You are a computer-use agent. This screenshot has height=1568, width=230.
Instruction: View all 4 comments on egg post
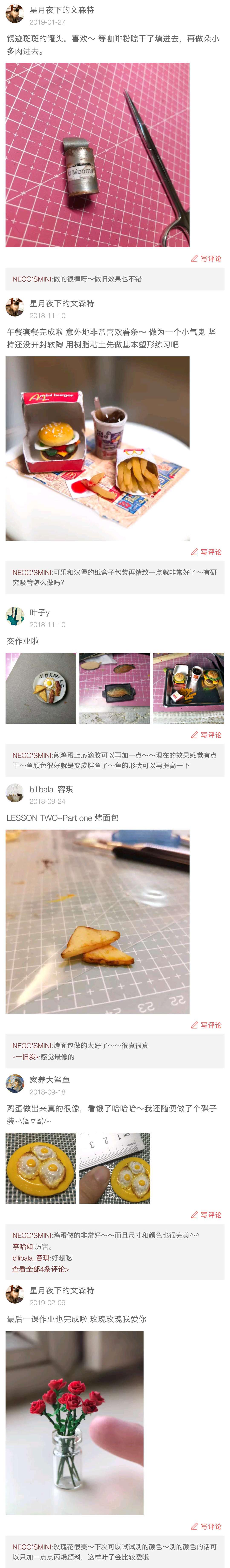click(x=41, y=1269)
